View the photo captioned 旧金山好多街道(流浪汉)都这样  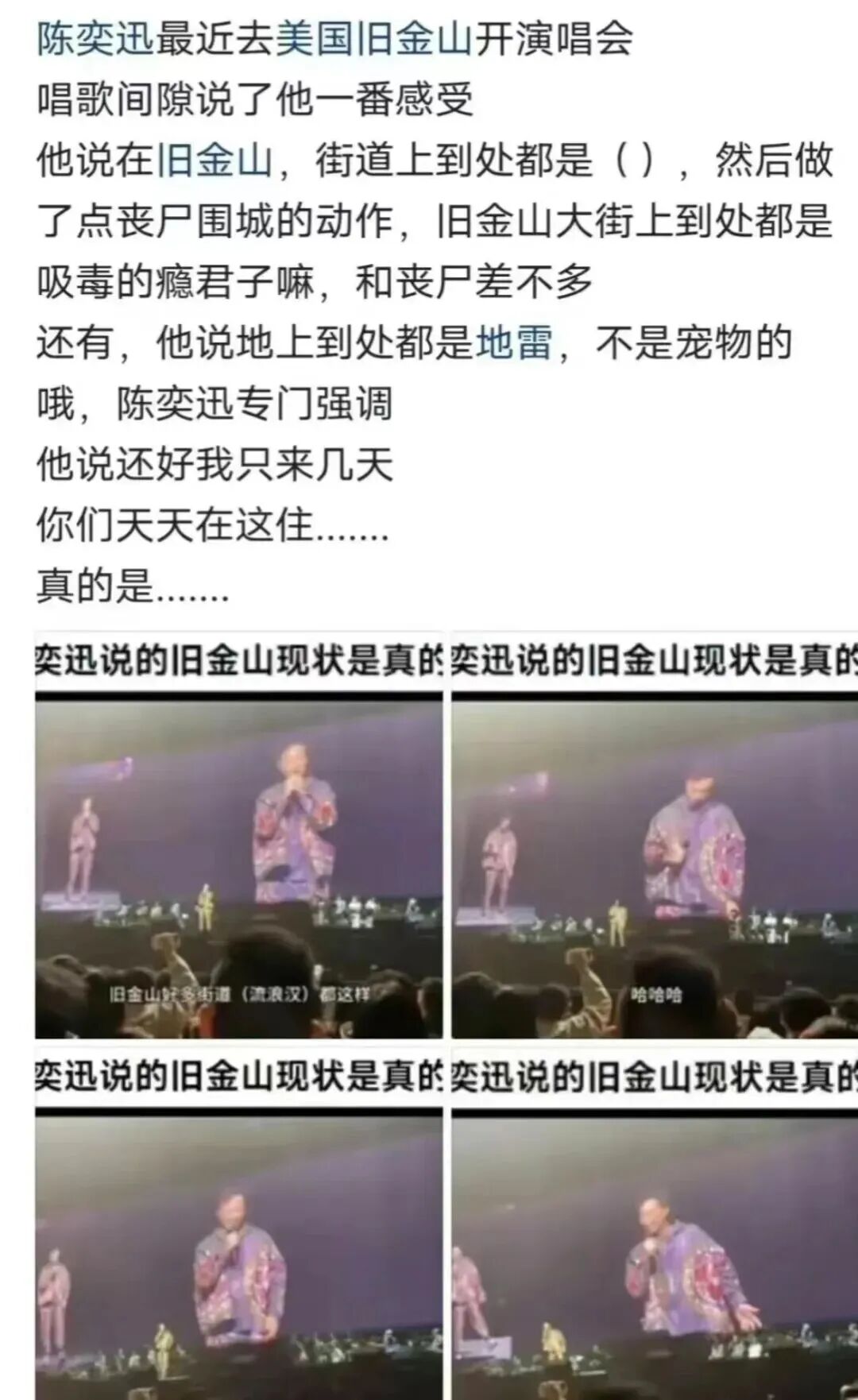coord(238,866)
